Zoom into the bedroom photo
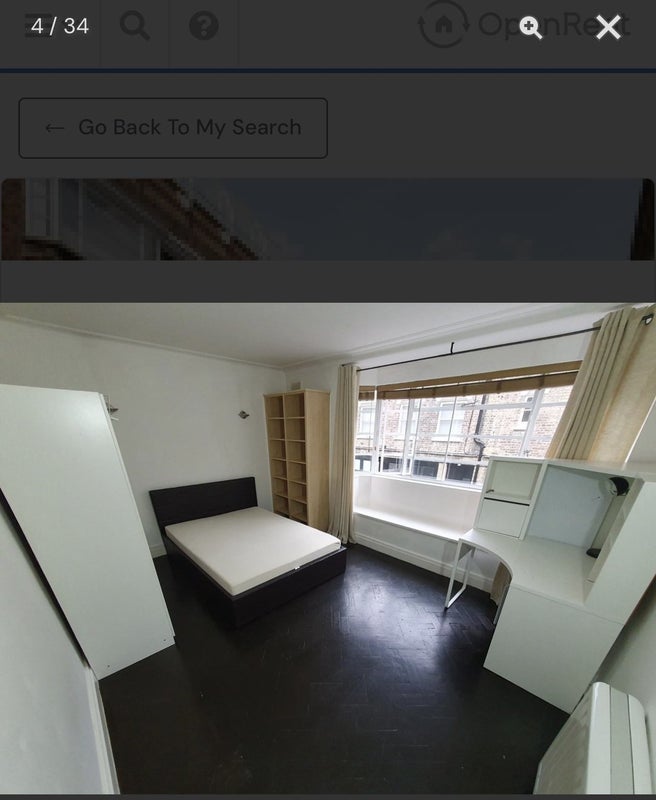Viewport: 656px width, 800px height. pyautogui.click(x=531, y=27)
